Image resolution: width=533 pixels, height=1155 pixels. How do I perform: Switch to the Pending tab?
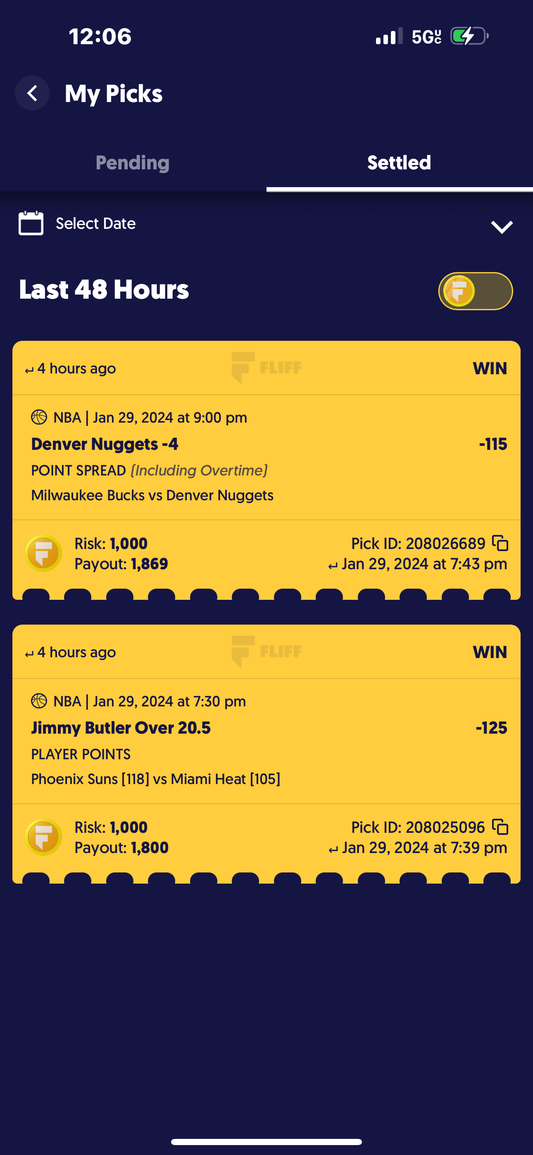(x=133, y=163)
